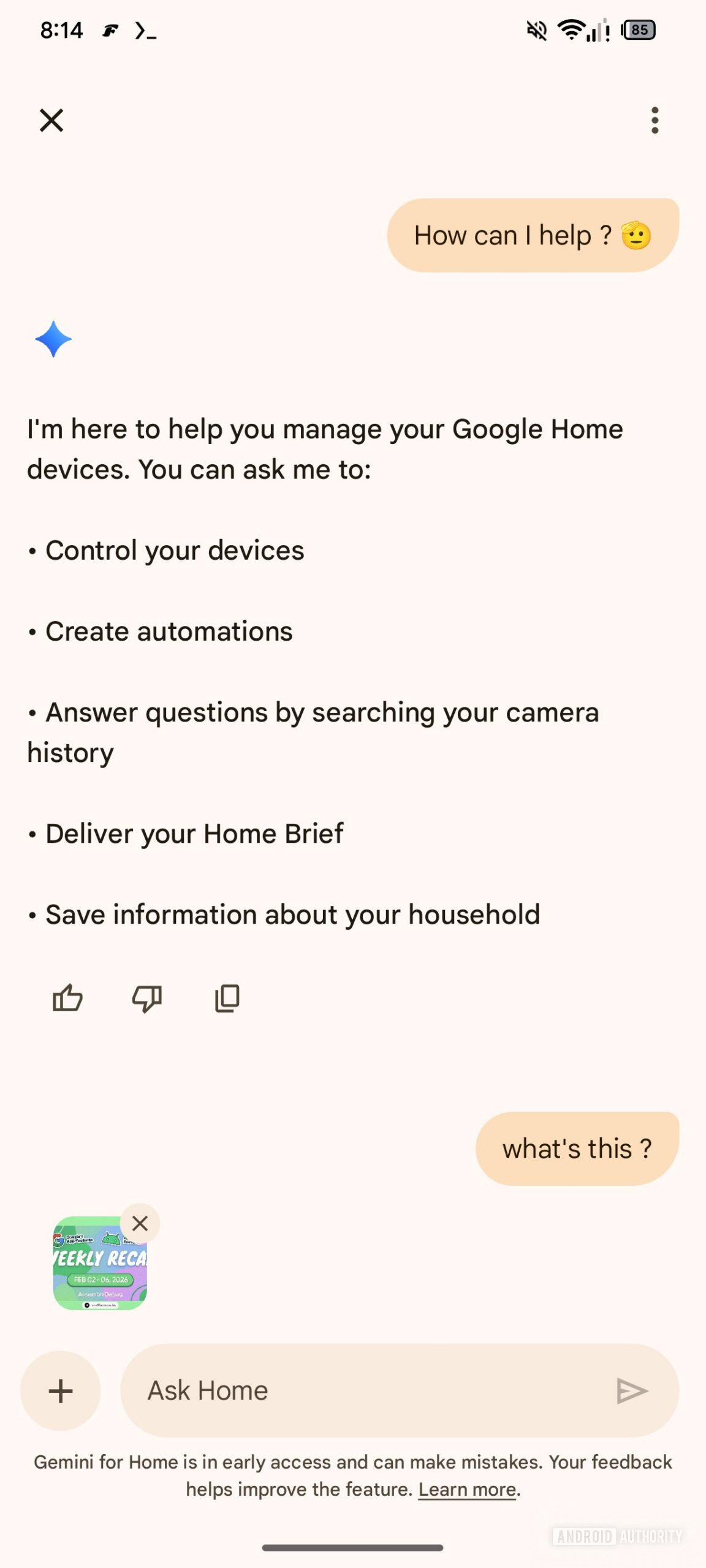Give a thumbs up to Gemini's response
Image resolution: width=706 pixels, height=1568 pixels.
coord(67,997)
